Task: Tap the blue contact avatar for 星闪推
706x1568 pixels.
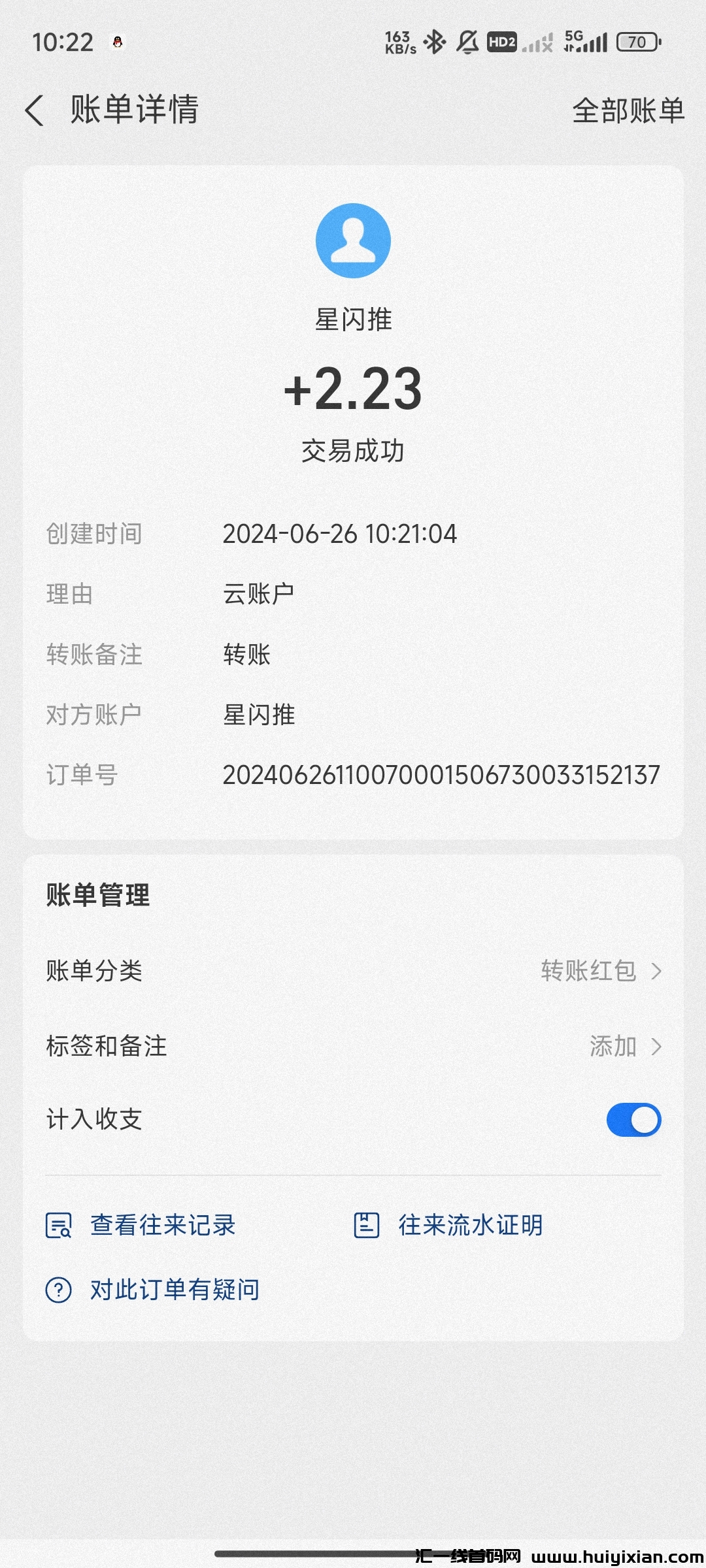Action: [353, 240]
